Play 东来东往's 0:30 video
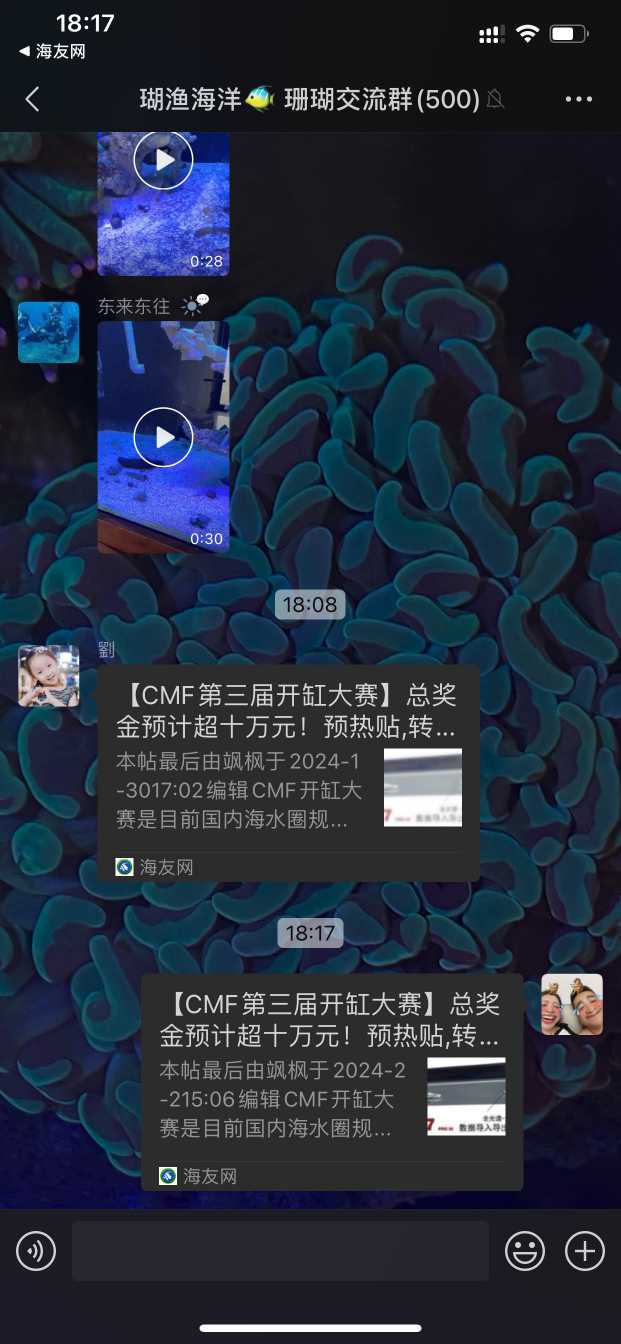The height and width of the screenshot is (1344, 621). pyautogui.click(x=163, y=437)
